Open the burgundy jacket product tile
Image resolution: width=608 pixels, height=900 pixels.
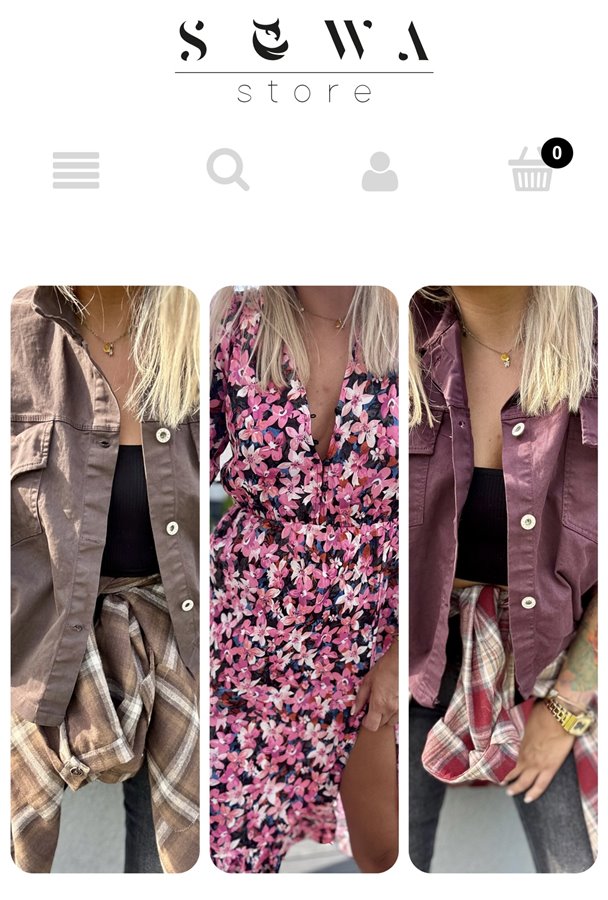[x=502, y=578]
